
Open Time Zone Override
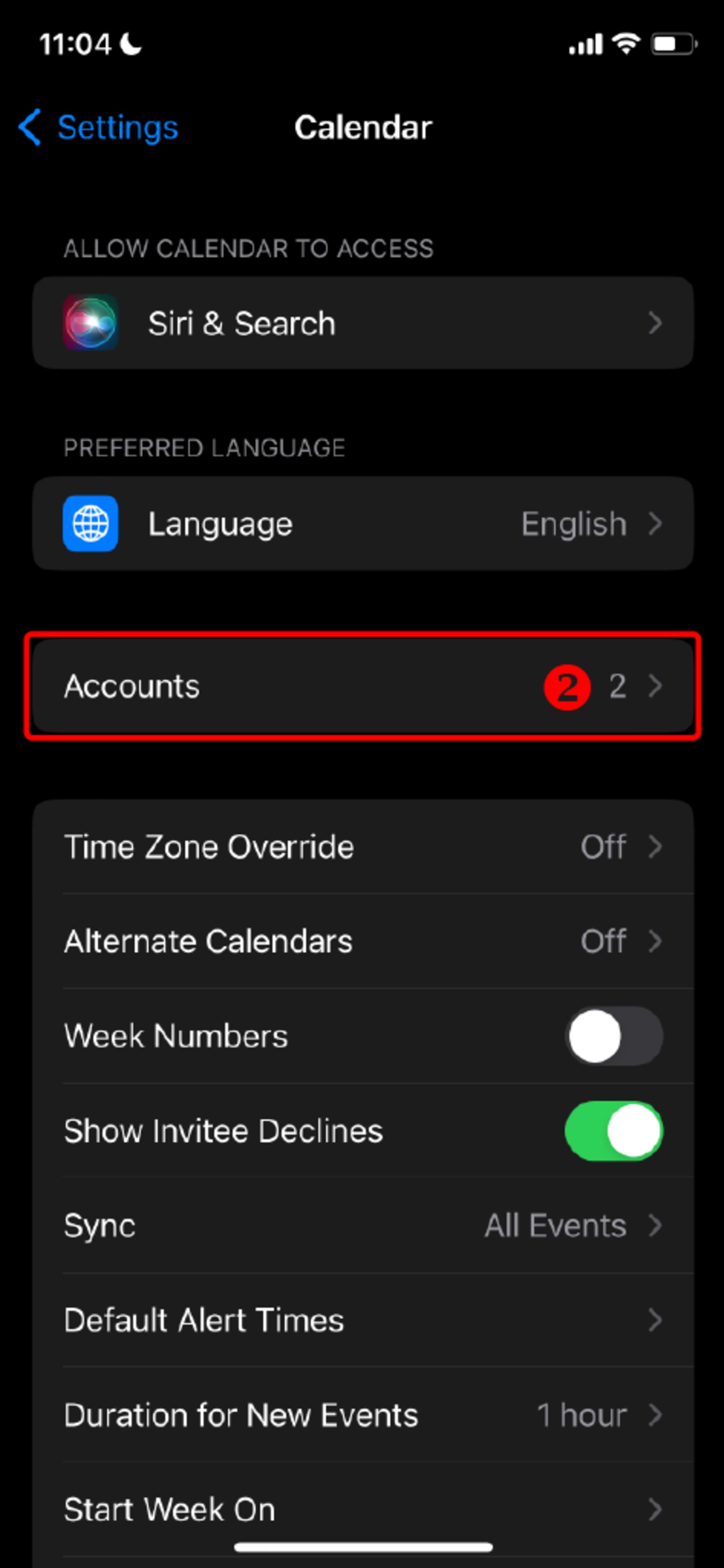click(363, 847)
